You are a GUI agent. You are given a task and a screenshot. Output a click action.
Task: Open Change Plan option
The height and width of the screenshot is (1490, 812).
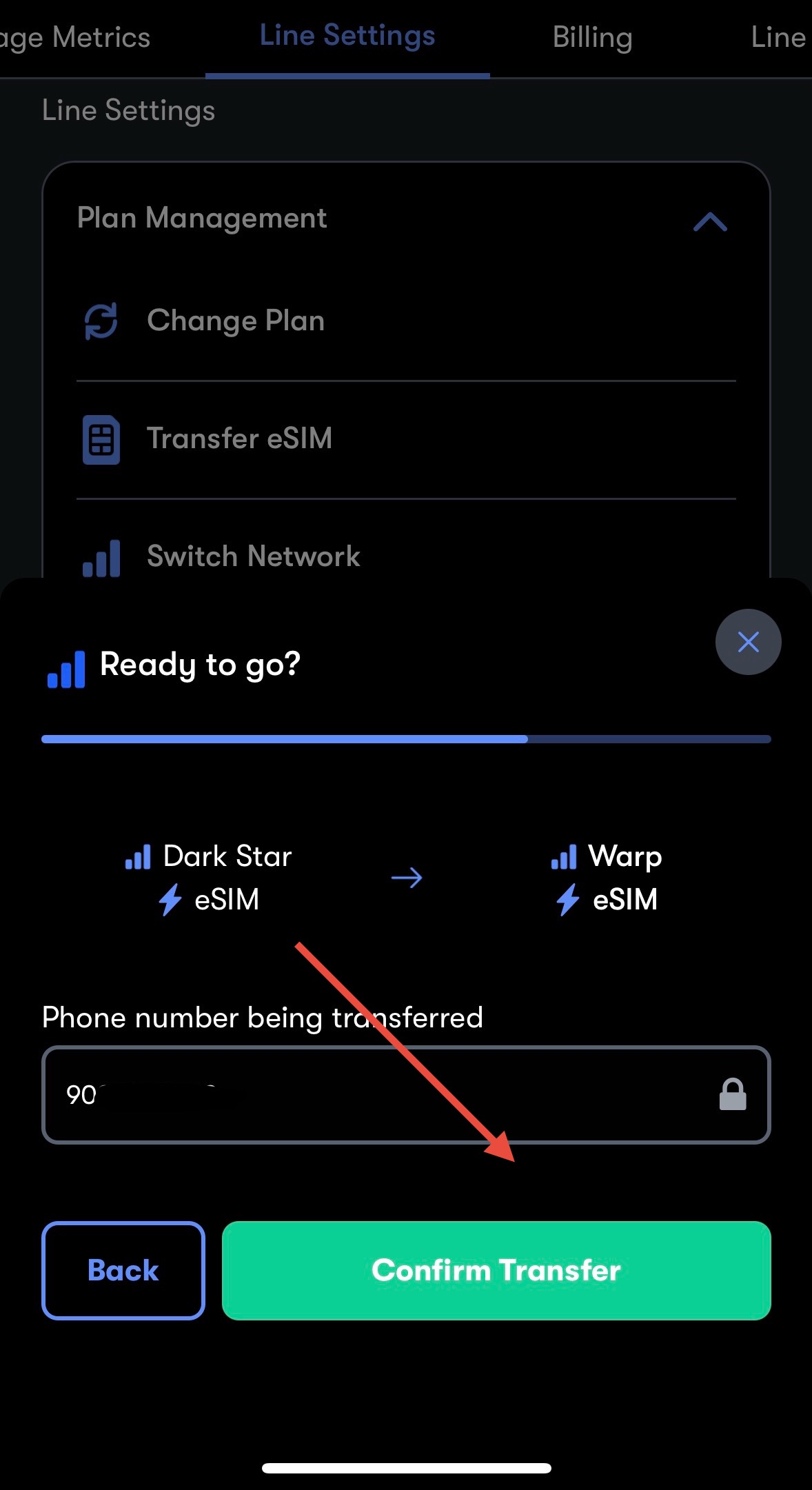[236, 321]
